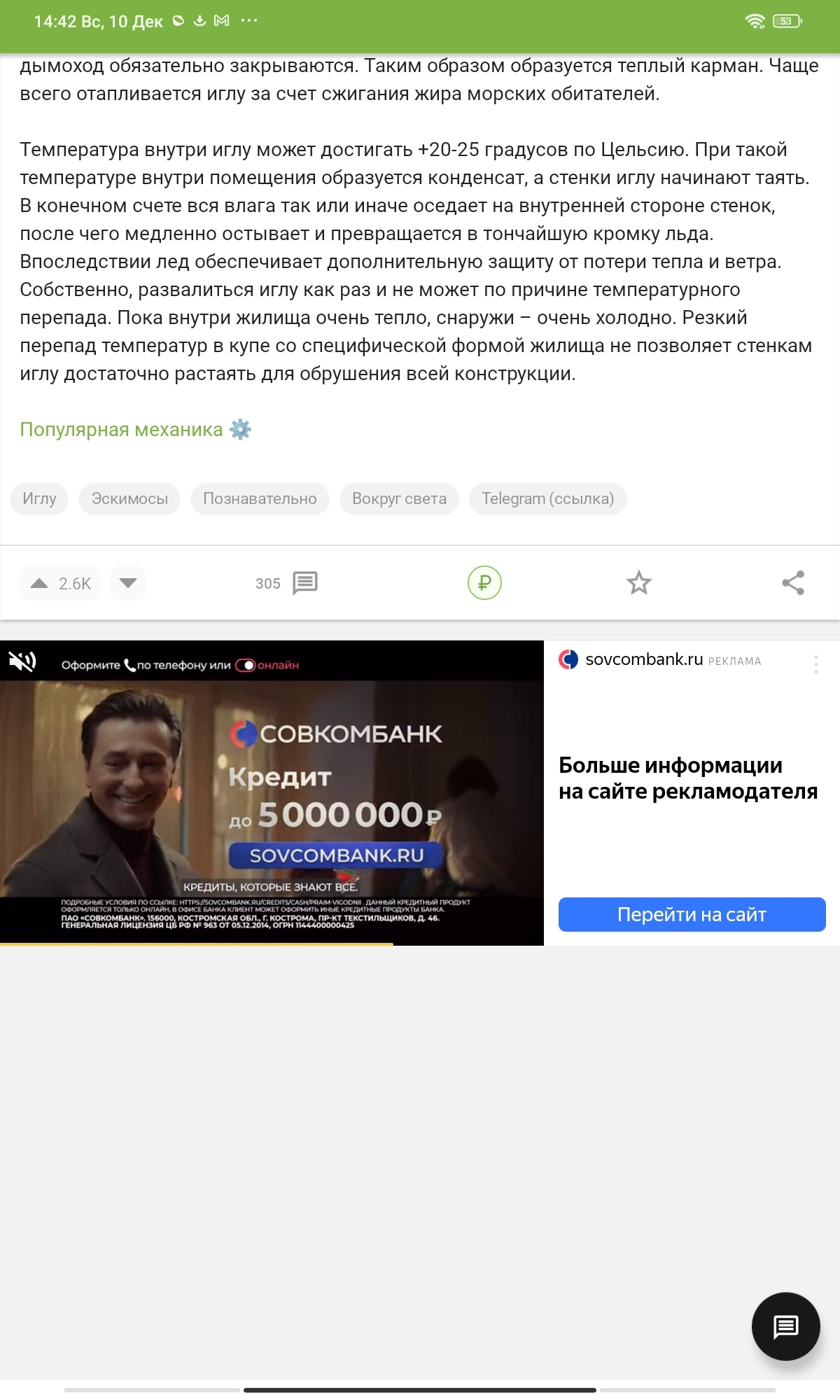Share this post

[x=792, y=583]
